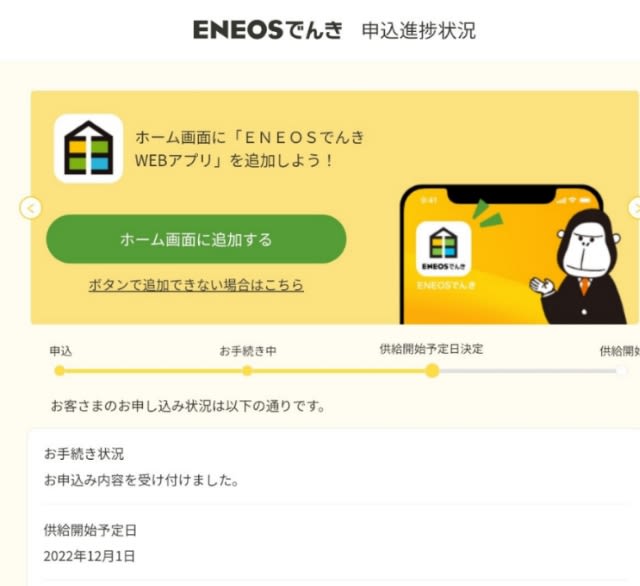This screenshot has width=640, height=586.
Task: Open the ボタンで追加できない場合はこちら link
Action: [x=196, y=285]
